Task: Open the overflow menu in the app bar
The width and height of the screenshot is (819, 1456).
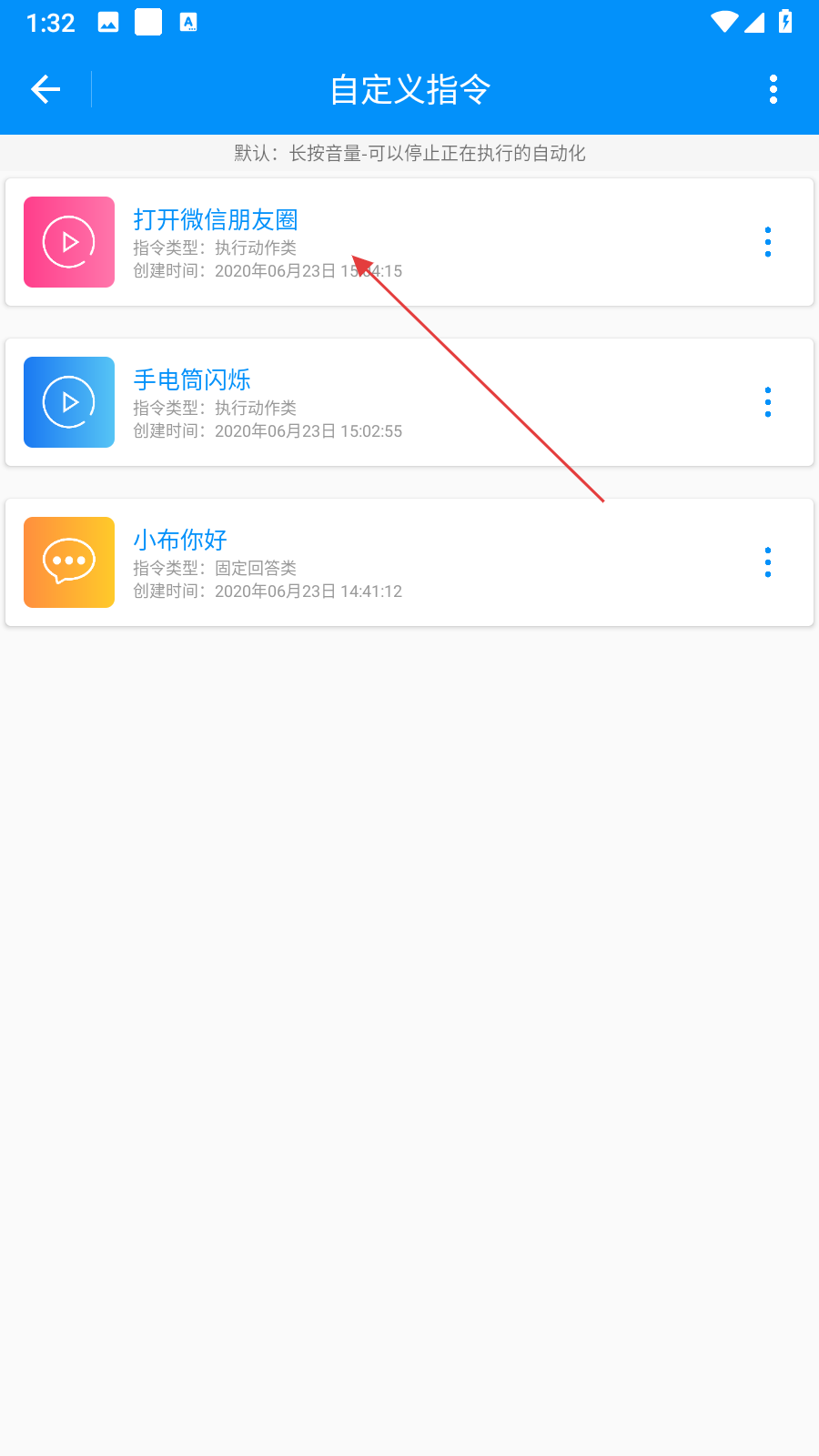Action: click(x=773, y=89)
